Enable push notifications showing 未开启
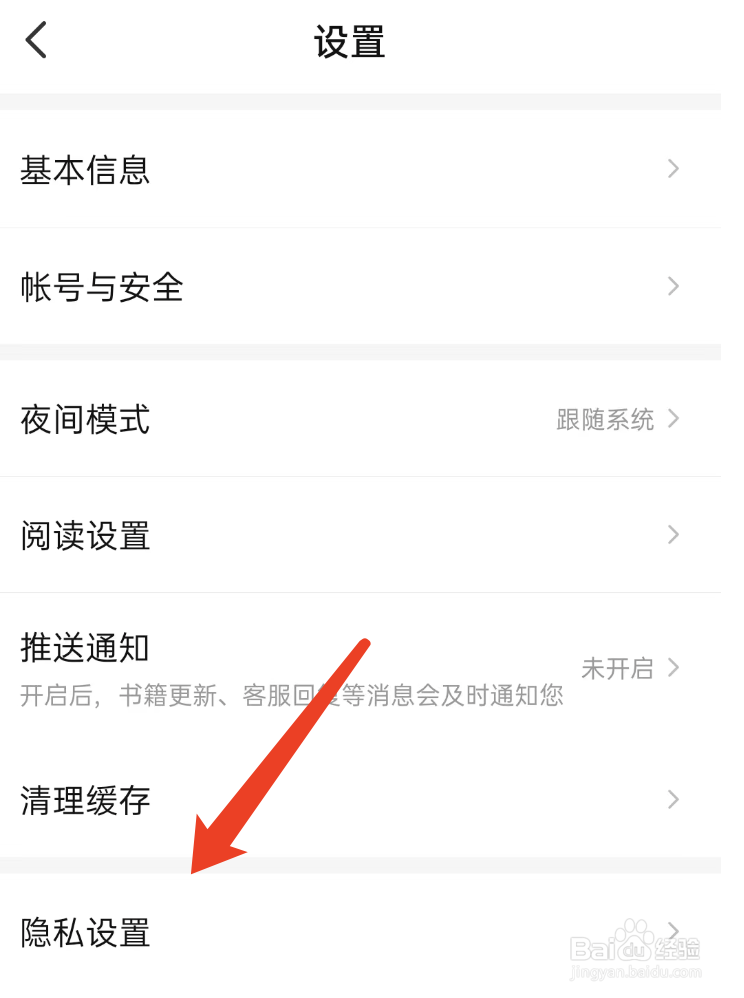Viewport: 744px width, 998px height. (620, 668)
